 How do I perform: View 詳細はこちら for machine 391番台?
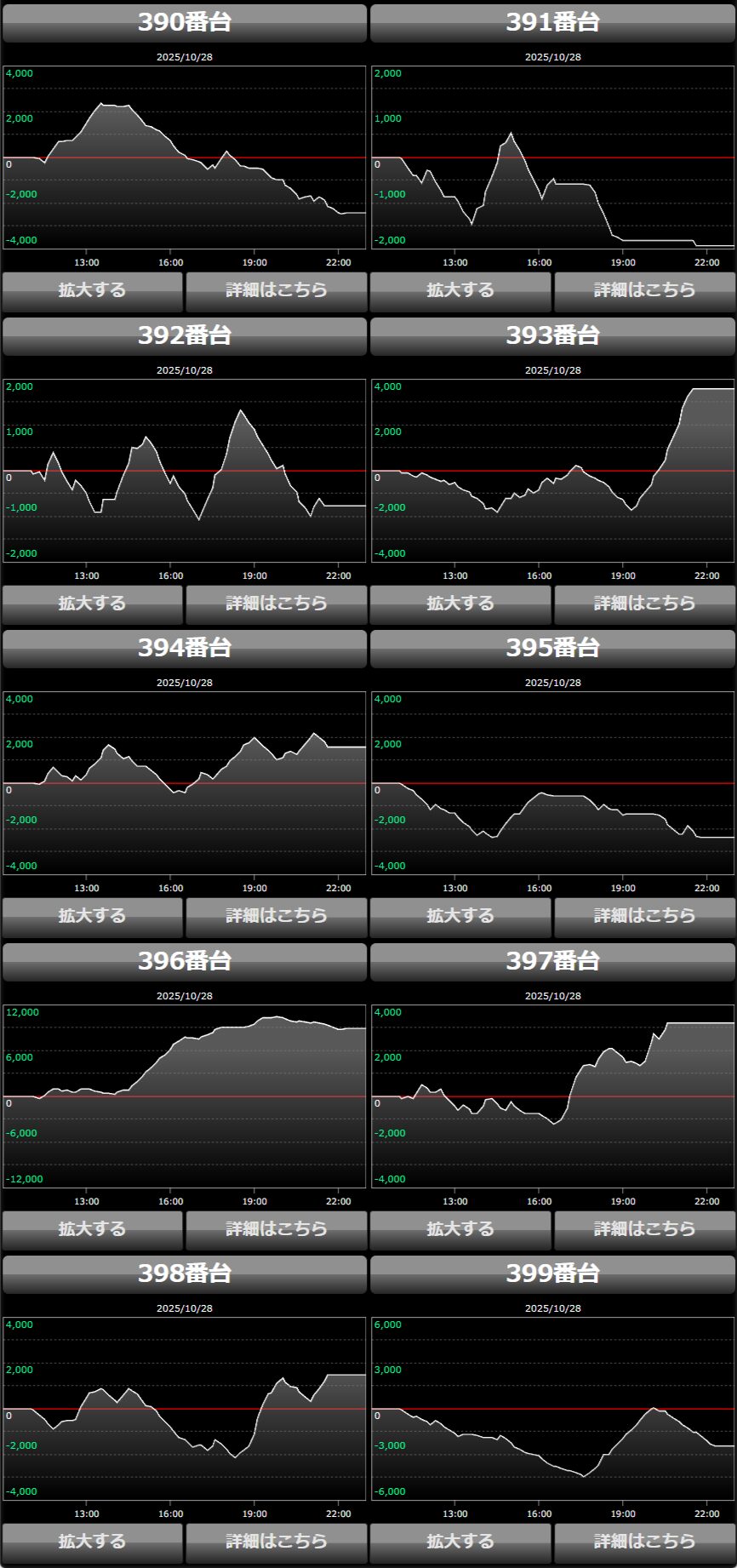coord(644,290)
